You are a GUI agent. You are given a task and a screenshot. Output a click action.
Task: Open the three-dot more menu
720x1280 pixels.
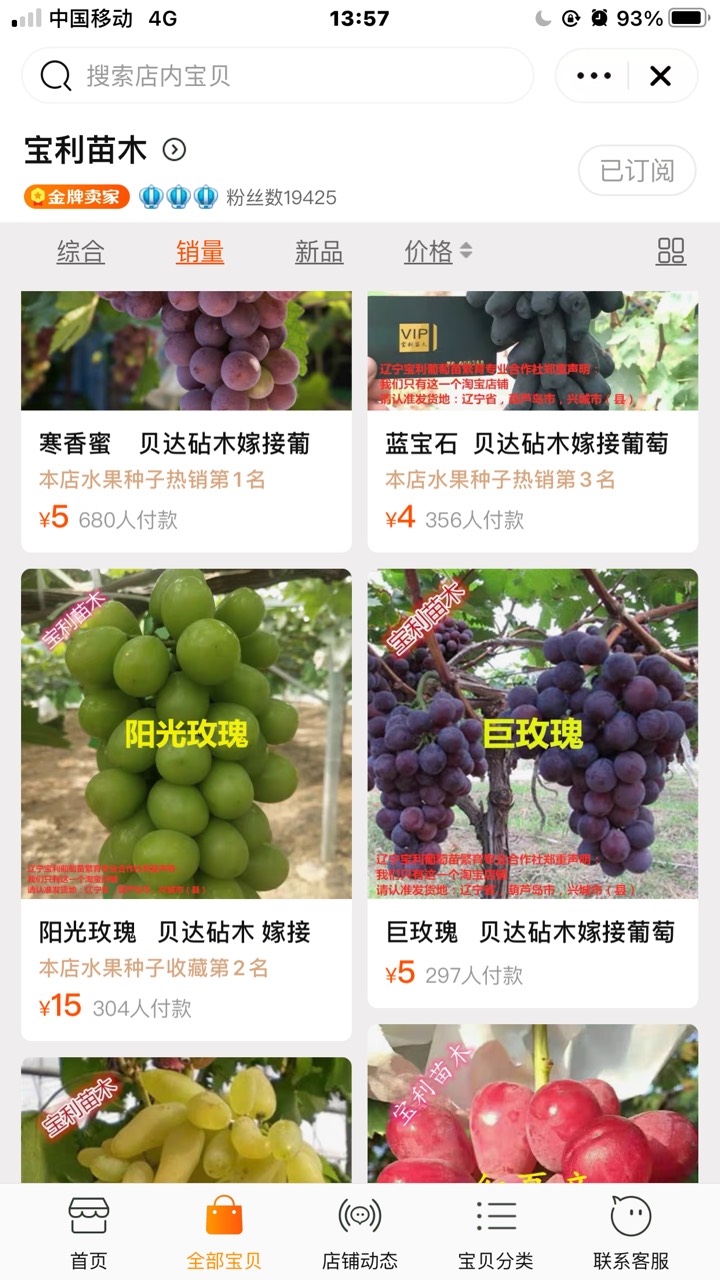pos(593,76)
